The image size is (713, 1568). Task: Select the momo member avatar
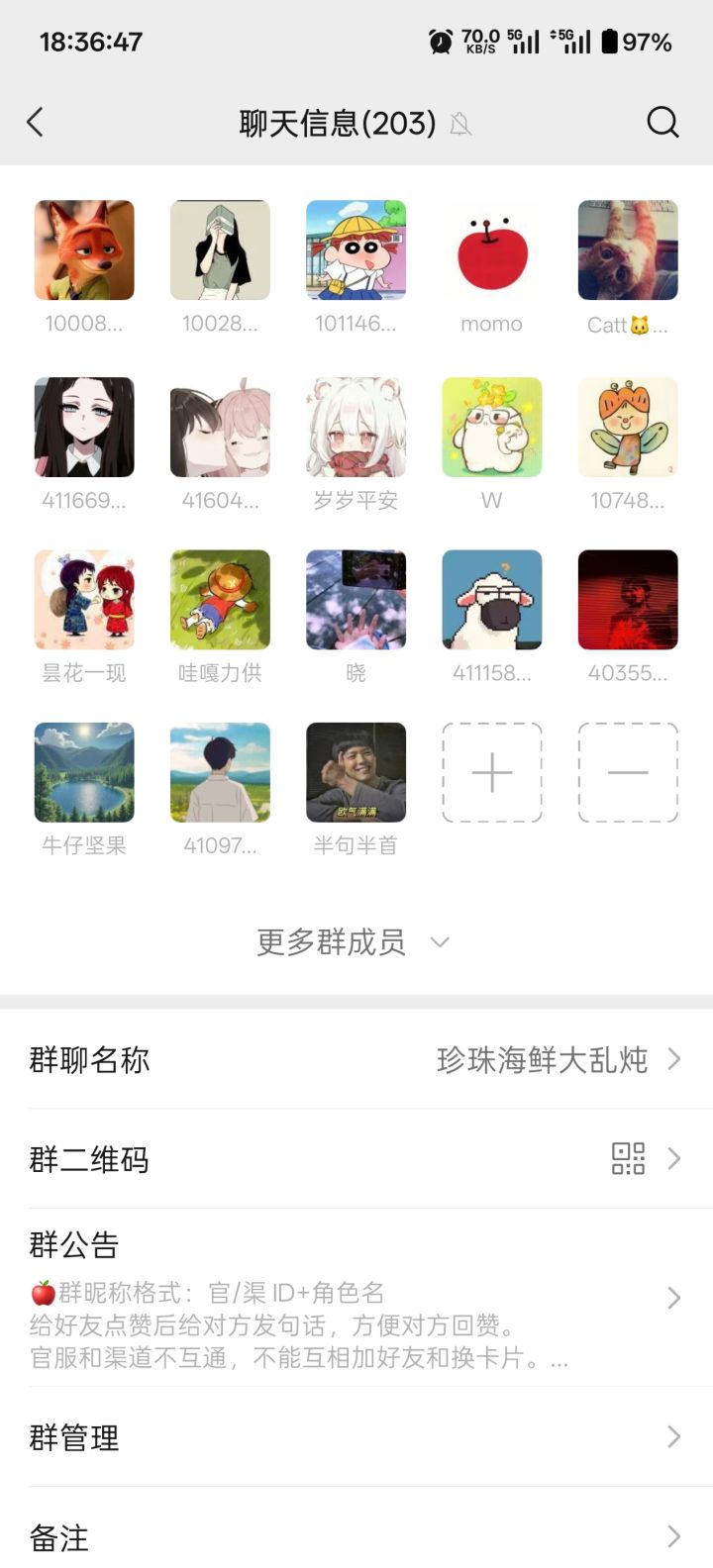[491, 249]
